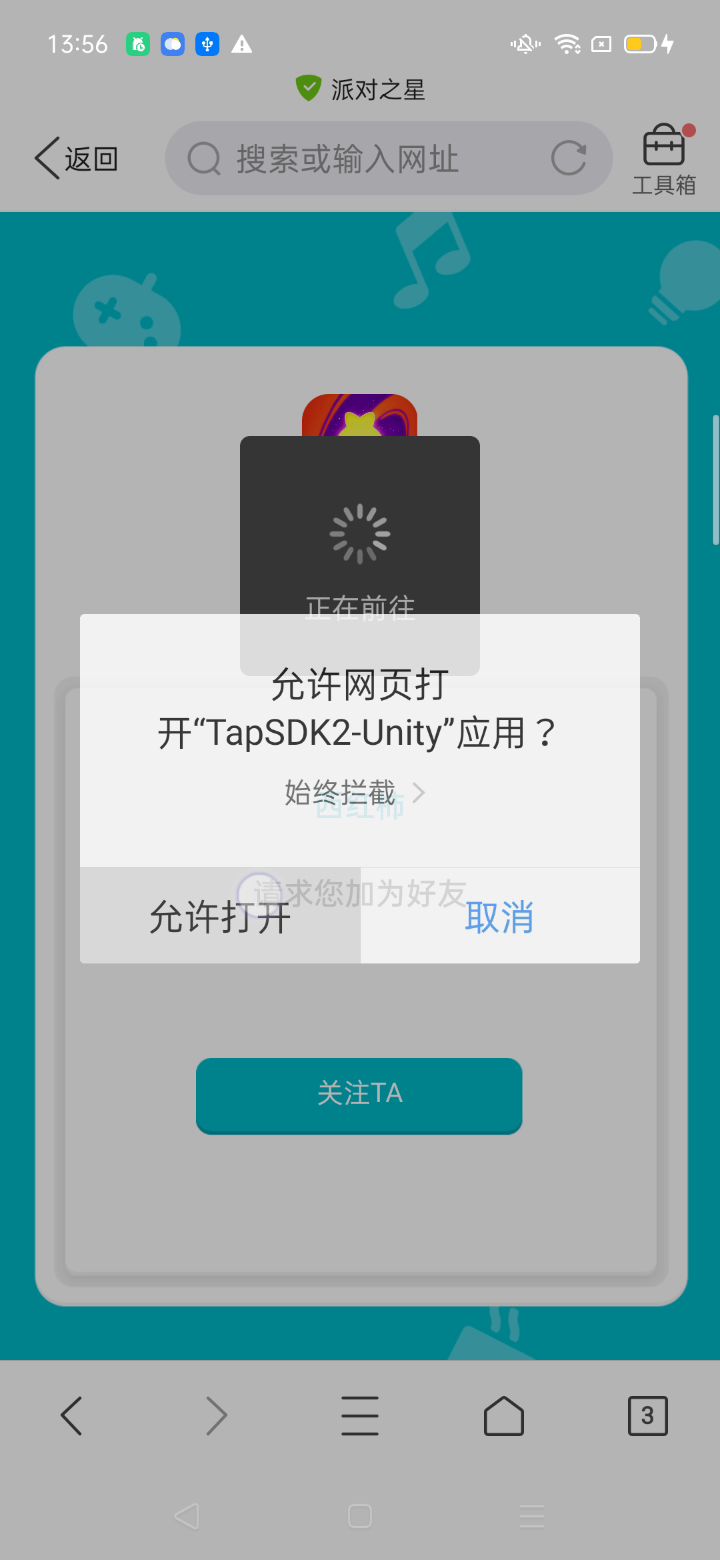Image resolution: width=720 pixels, height=1560 pixels.
Task: Reload the page with the refresh icon
Action: click(x=568, y=158)
